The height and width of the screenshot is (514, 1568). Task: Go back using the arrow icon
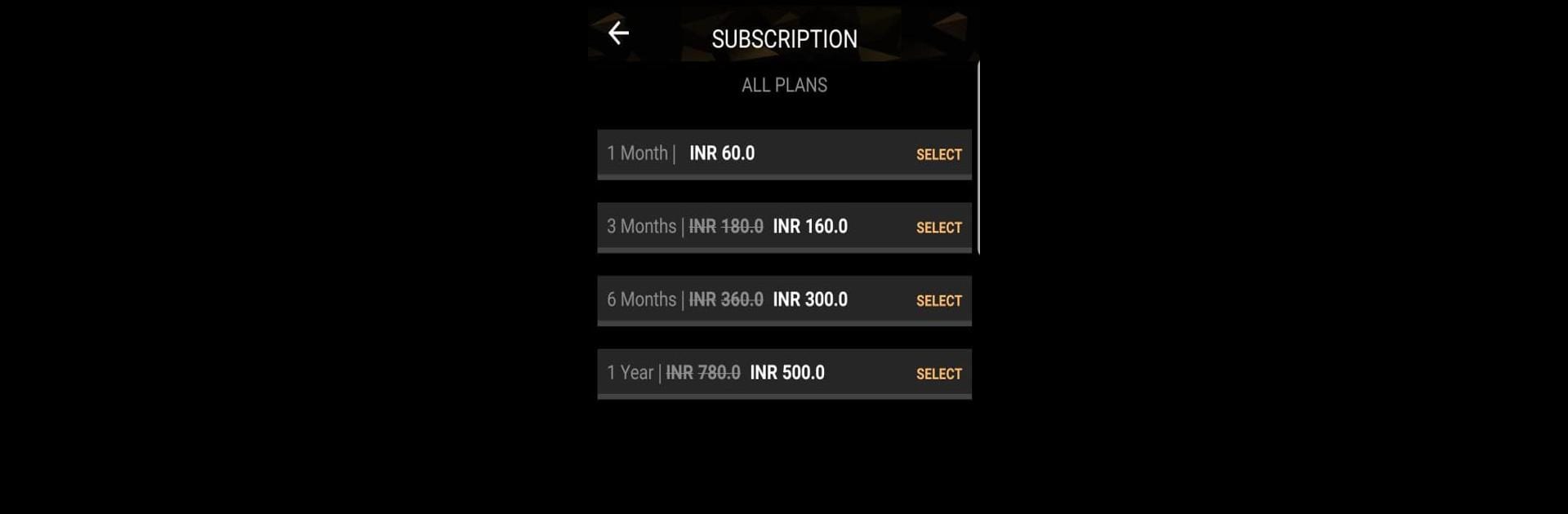pos(618,33)
